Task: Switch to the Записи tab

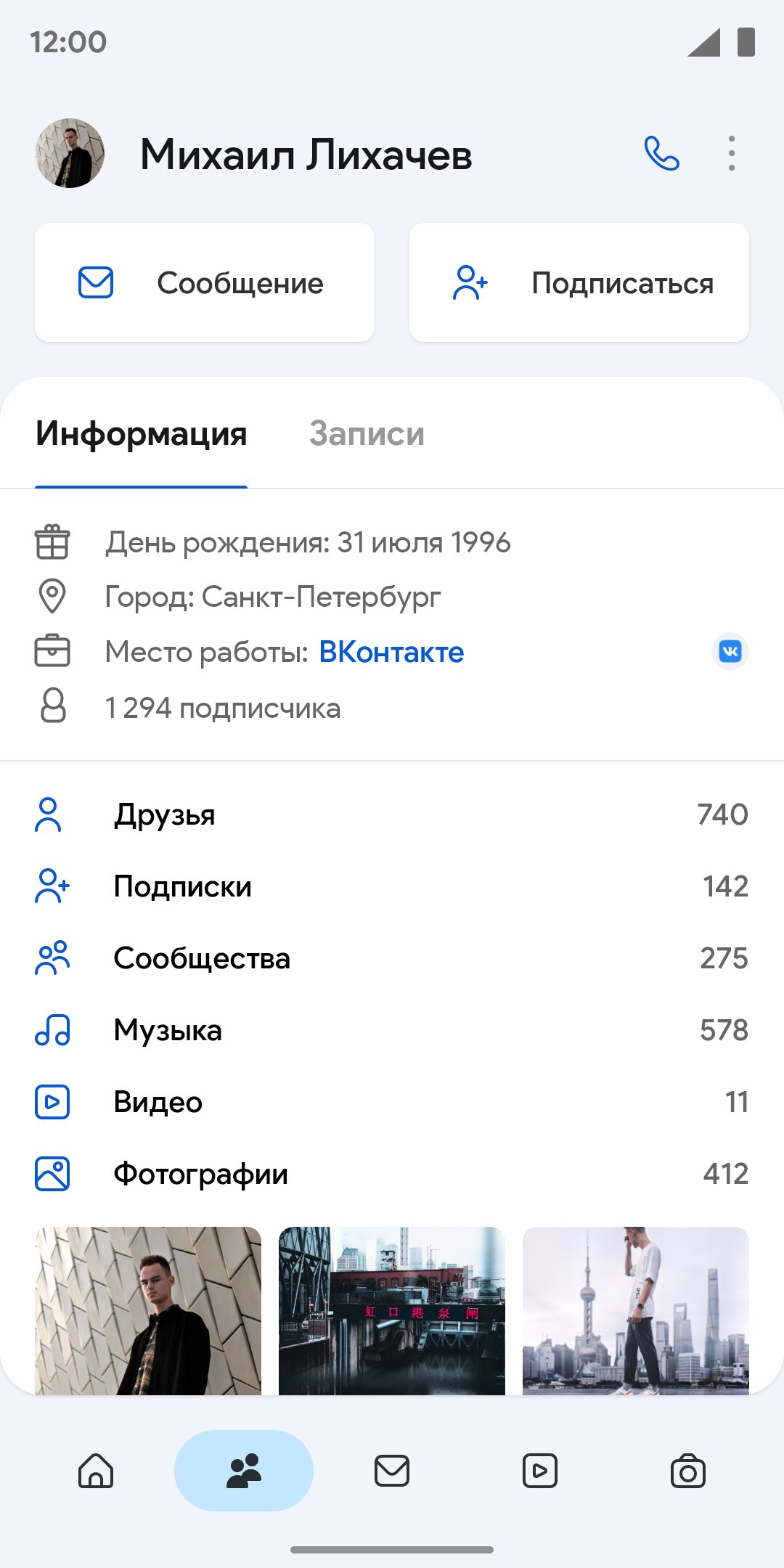Action: pos(367,434)
